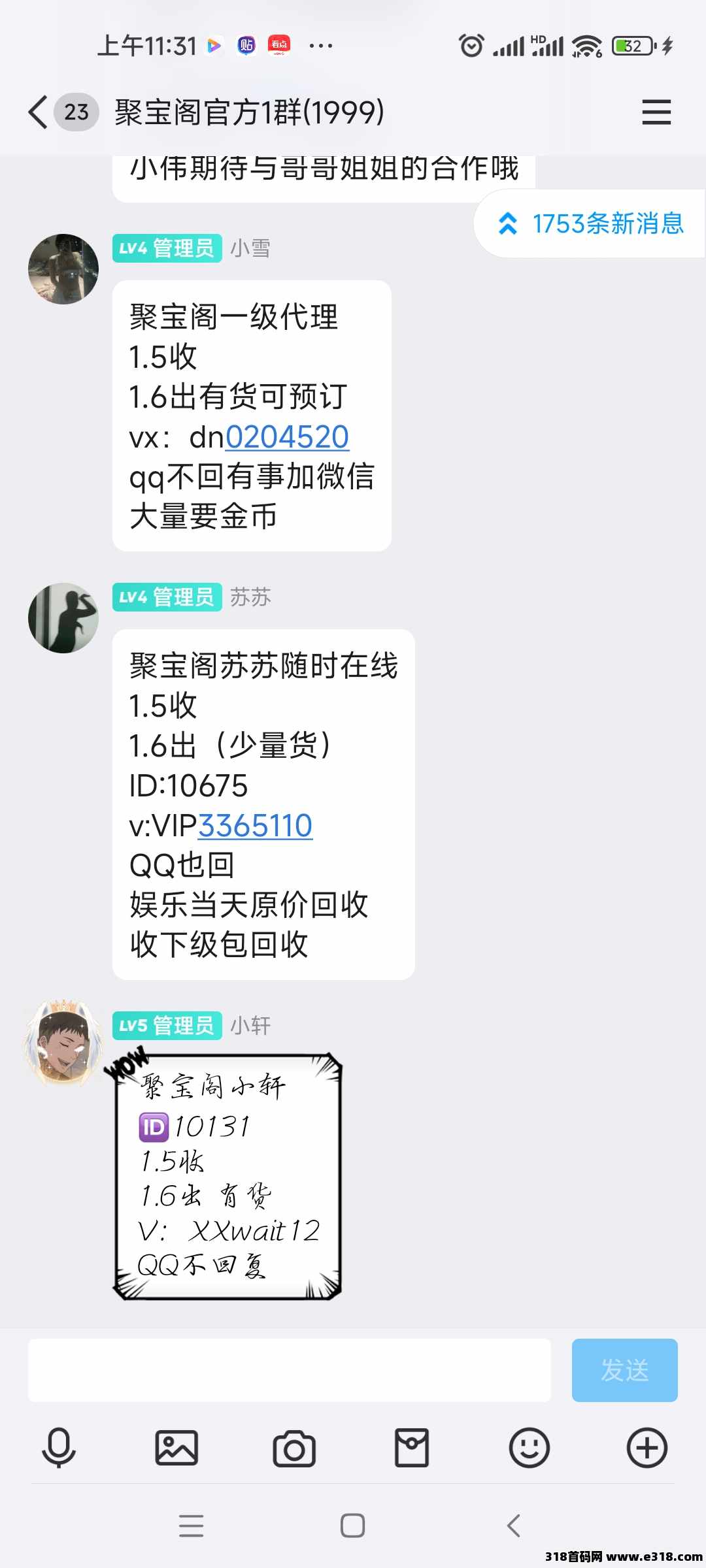
Task: Open 小轩's profile avatar
Action: (x=63, y=1041)
